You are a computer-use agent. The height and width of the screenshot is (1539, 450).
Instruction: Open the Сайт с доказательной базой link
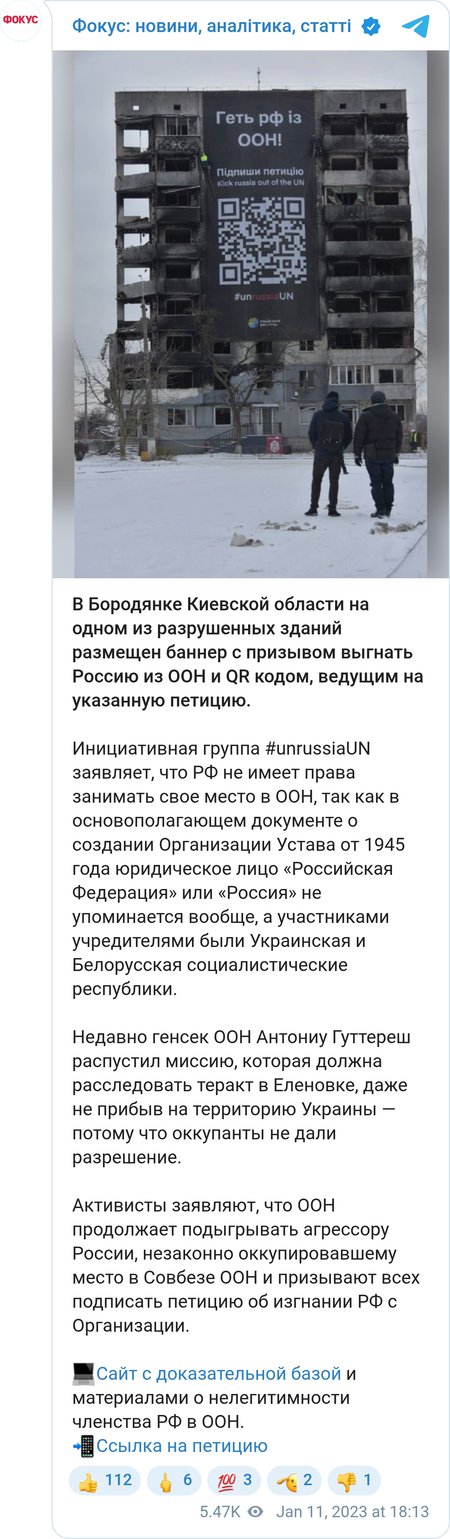(x=219, y=1374)
